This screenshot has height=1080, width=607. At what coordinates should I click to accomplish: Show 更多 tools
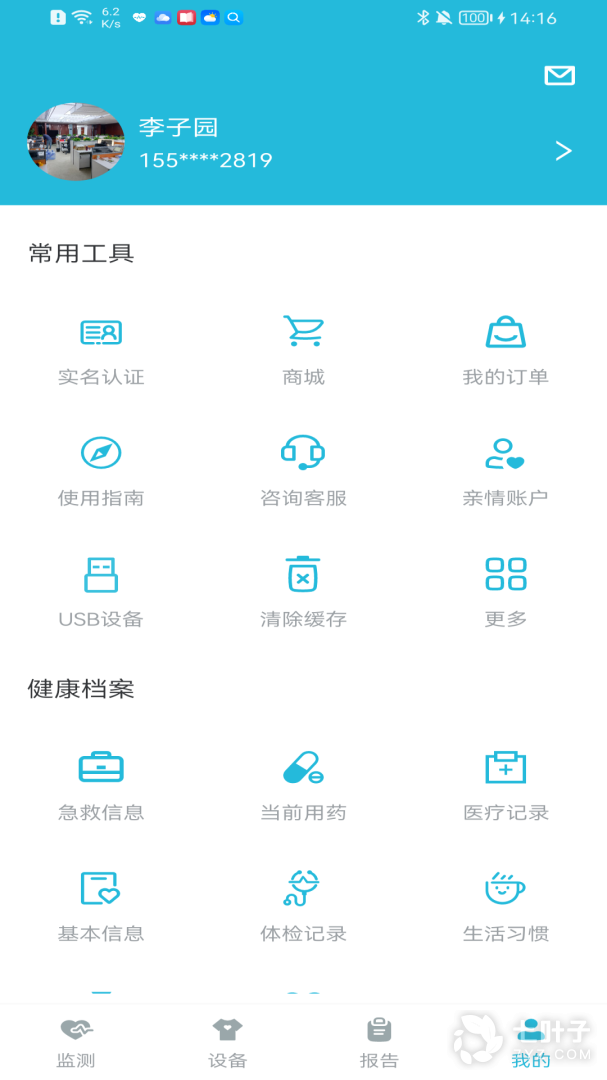click(x=505, y=591)
